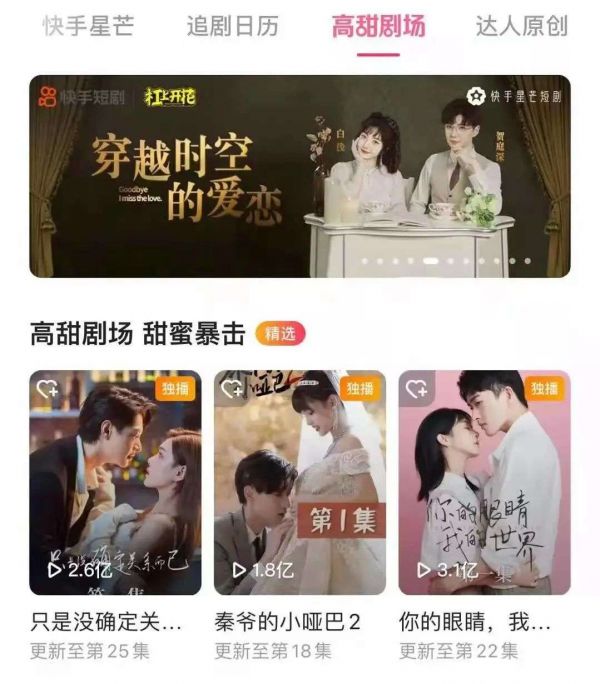Select the 高甜剧场 tab

click(378, 26)
